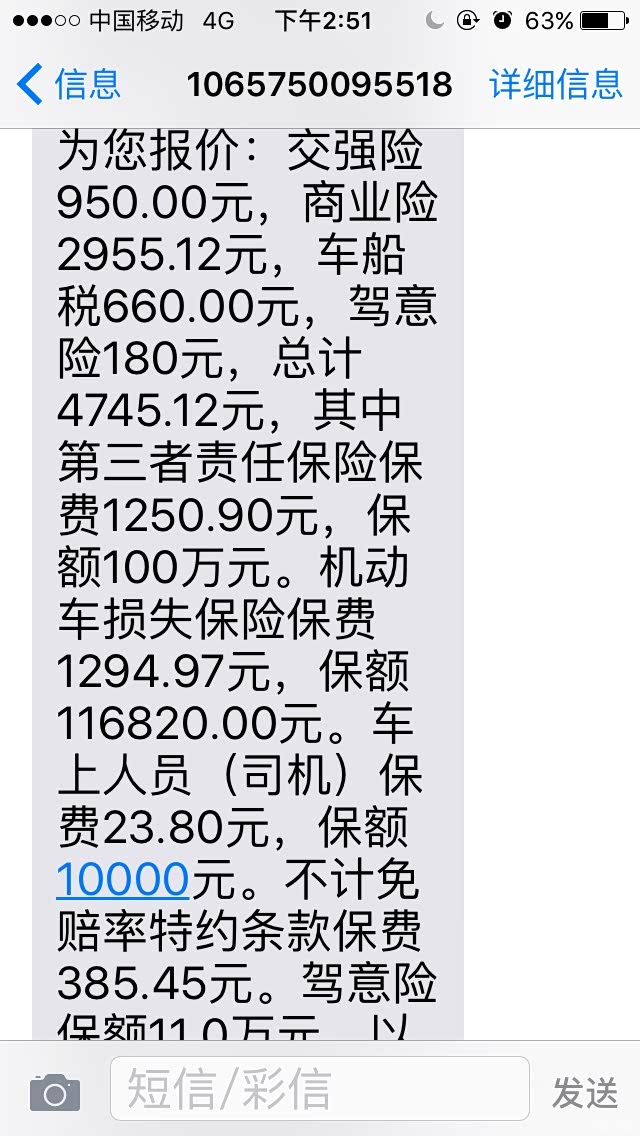Open the camera attachment icon

point(54,1093)
